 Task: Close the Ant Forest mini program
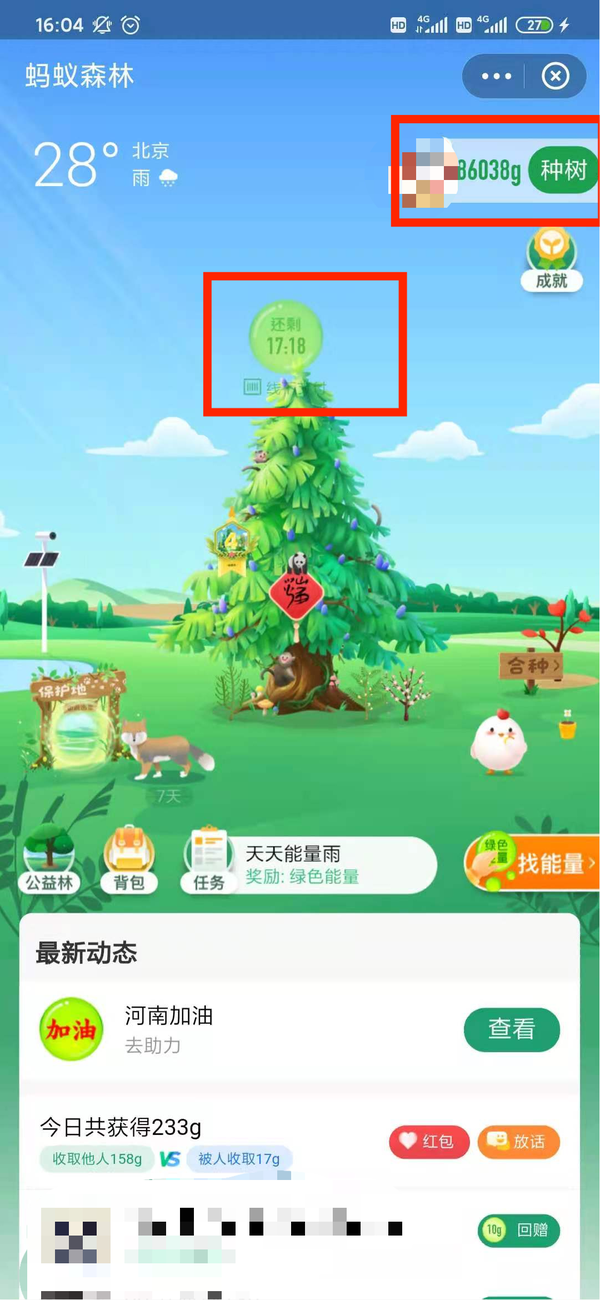(x=555, y=76)
